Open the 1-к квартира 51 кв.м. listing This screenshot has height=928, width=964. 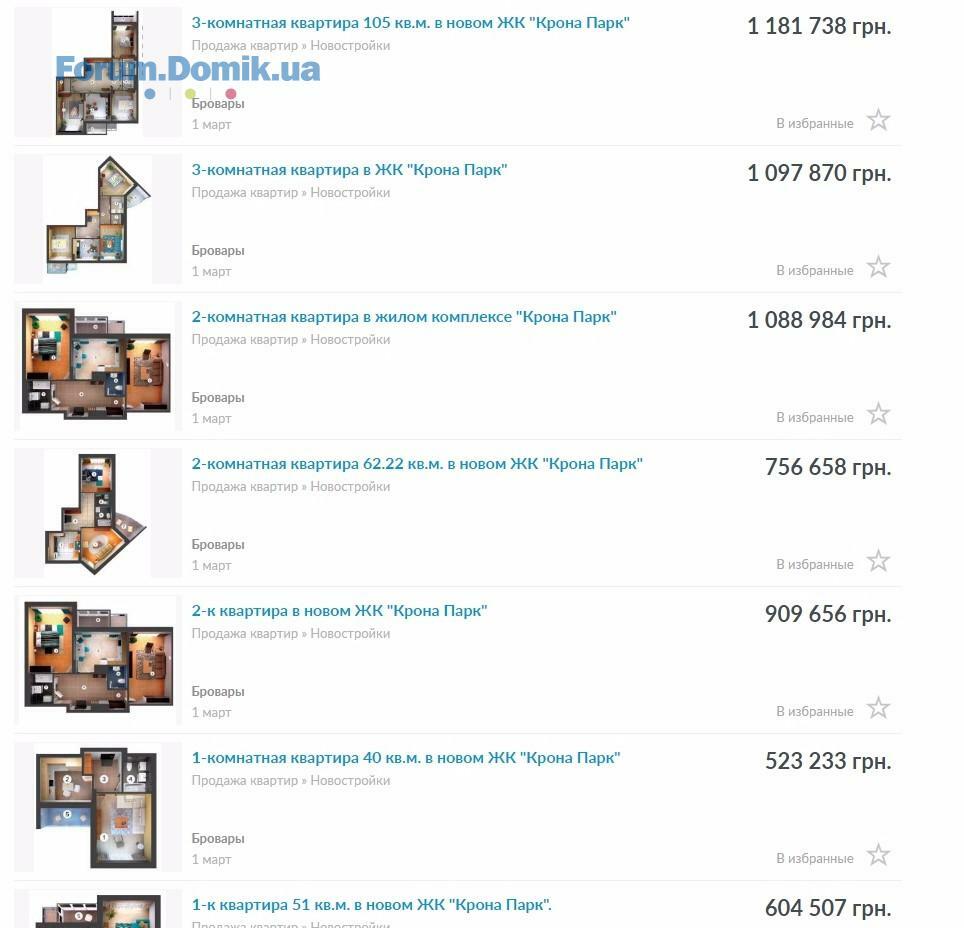coord(371,905)
